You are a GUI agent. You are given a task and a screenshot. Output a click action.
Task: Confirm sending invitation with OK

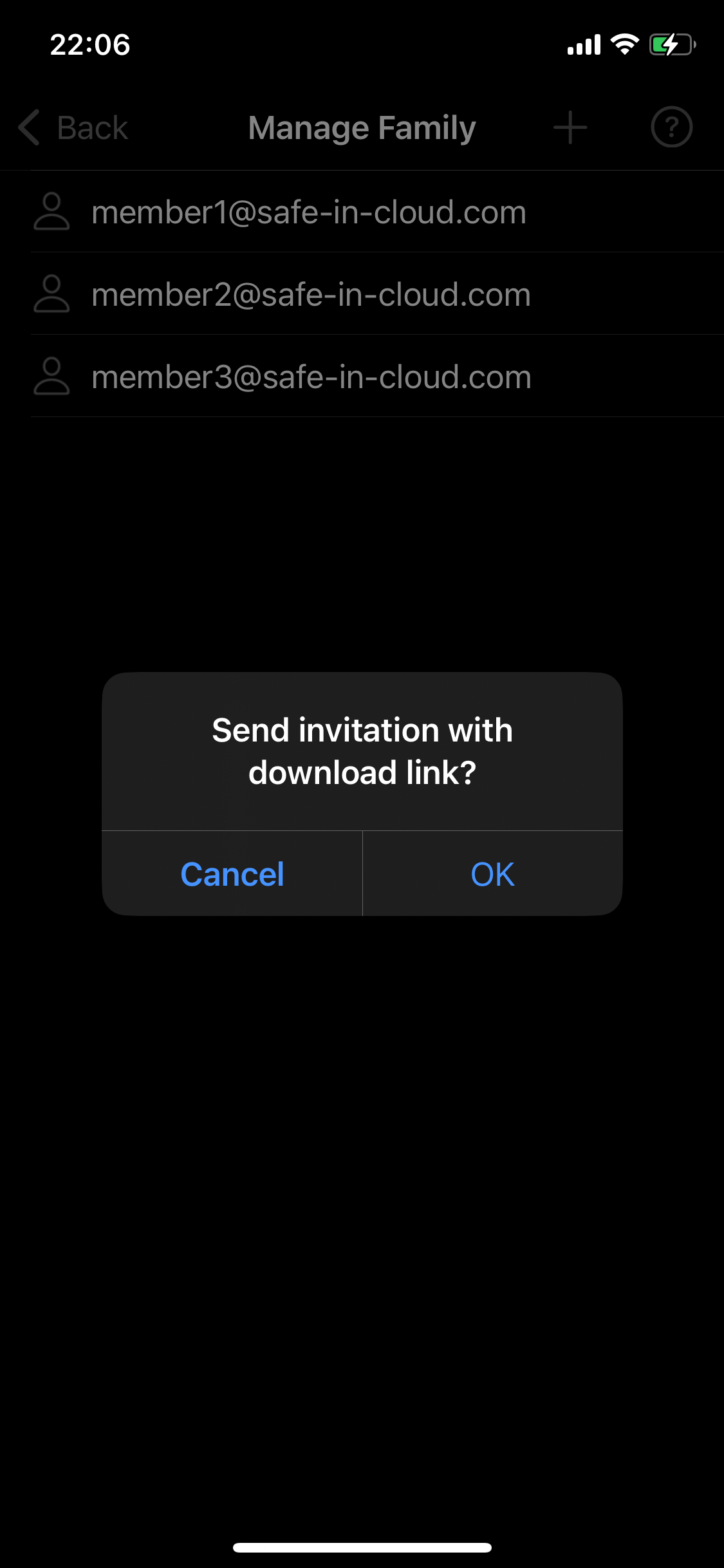click(x=492, y=874)
